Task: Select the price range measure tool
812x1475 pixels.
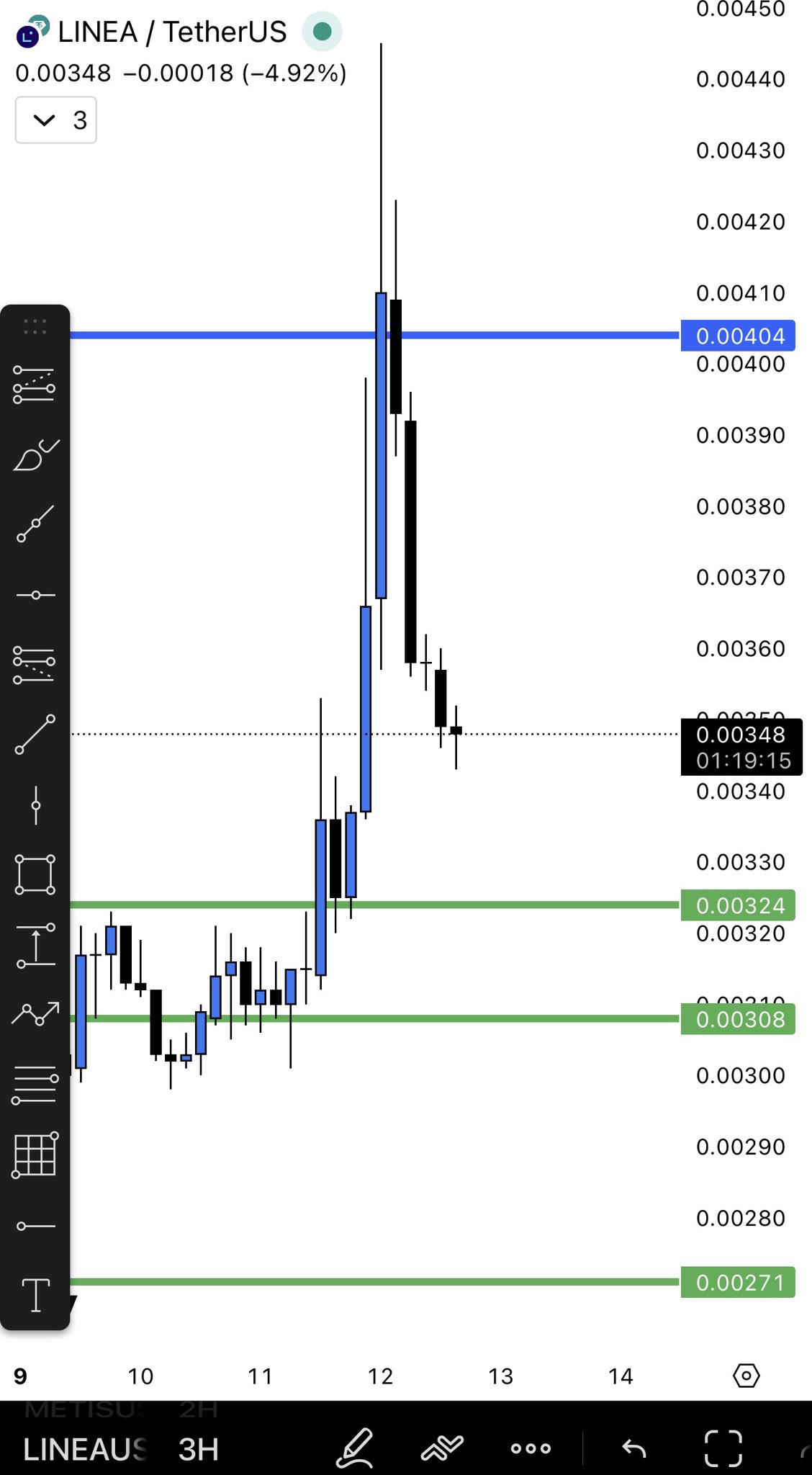Action: [x=35, y=945]
